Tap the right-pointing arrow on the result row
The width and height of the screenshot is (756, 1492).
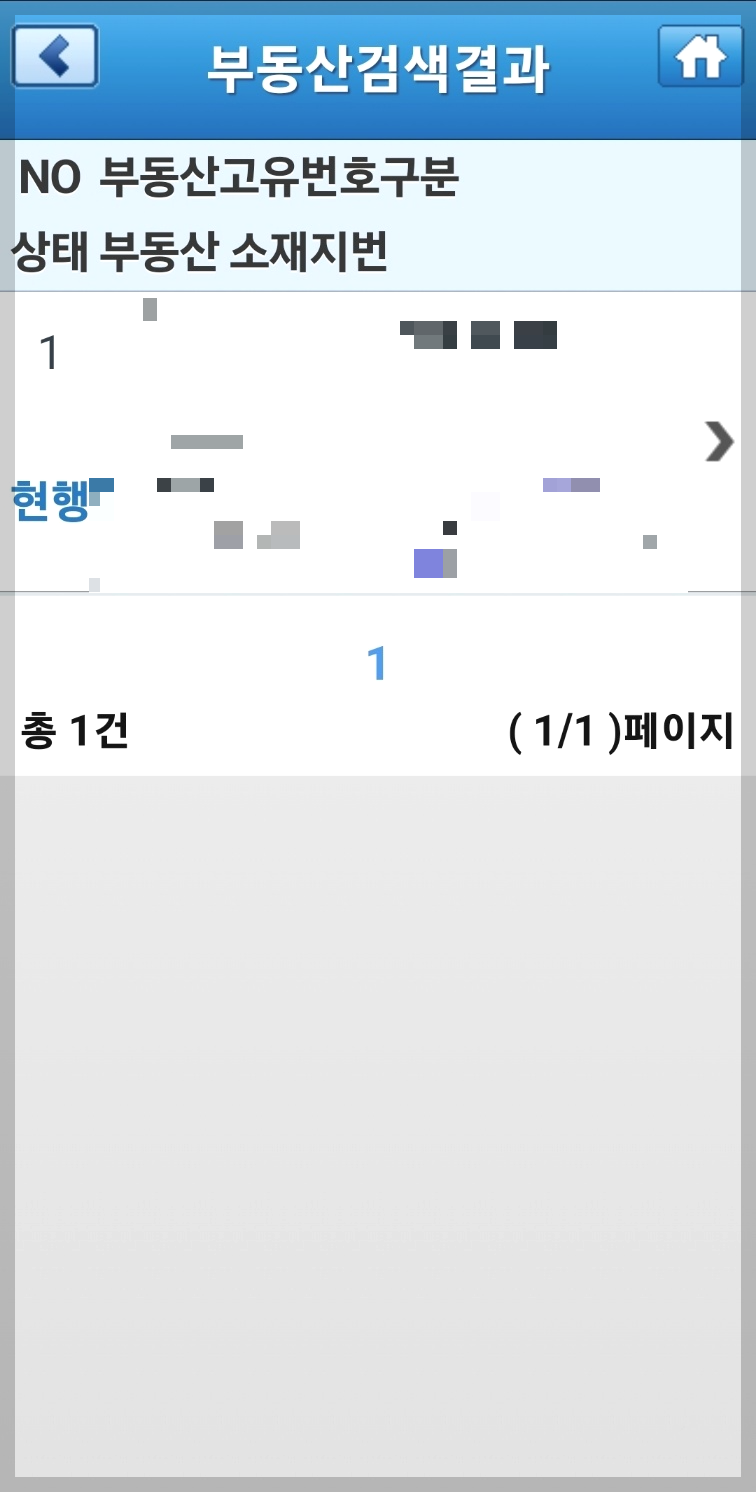tap(718, 443)
